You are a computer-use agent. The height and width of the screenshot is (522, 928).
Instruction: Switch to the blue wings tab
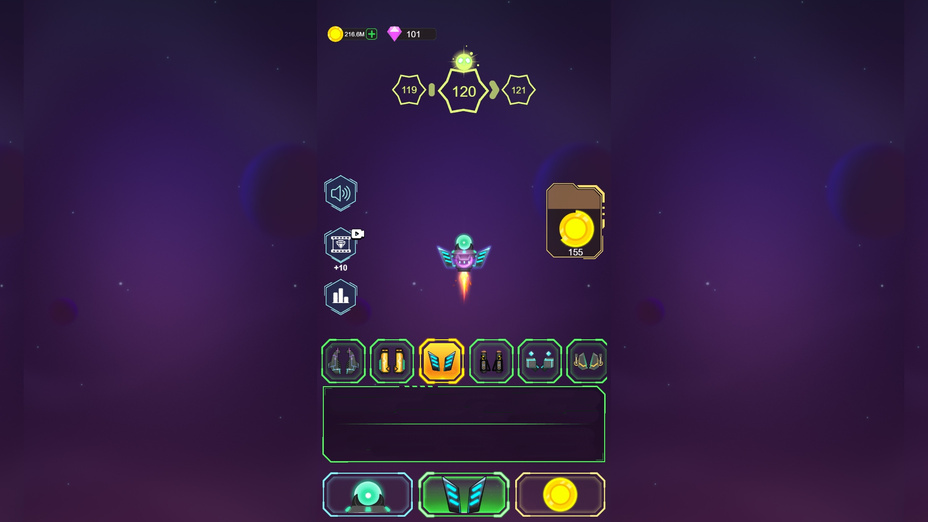click(x=464, y=495)
